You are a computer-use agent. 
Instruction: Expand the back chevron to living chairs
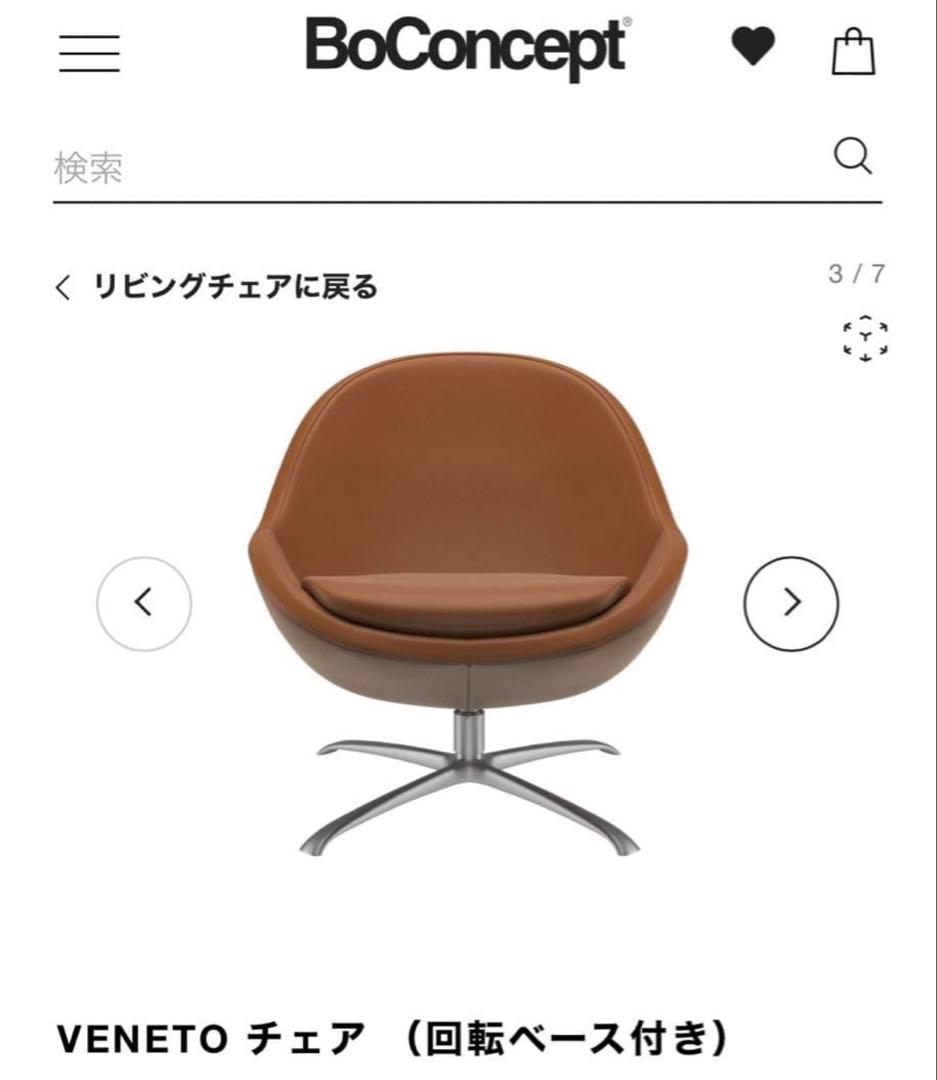(64, 285)
